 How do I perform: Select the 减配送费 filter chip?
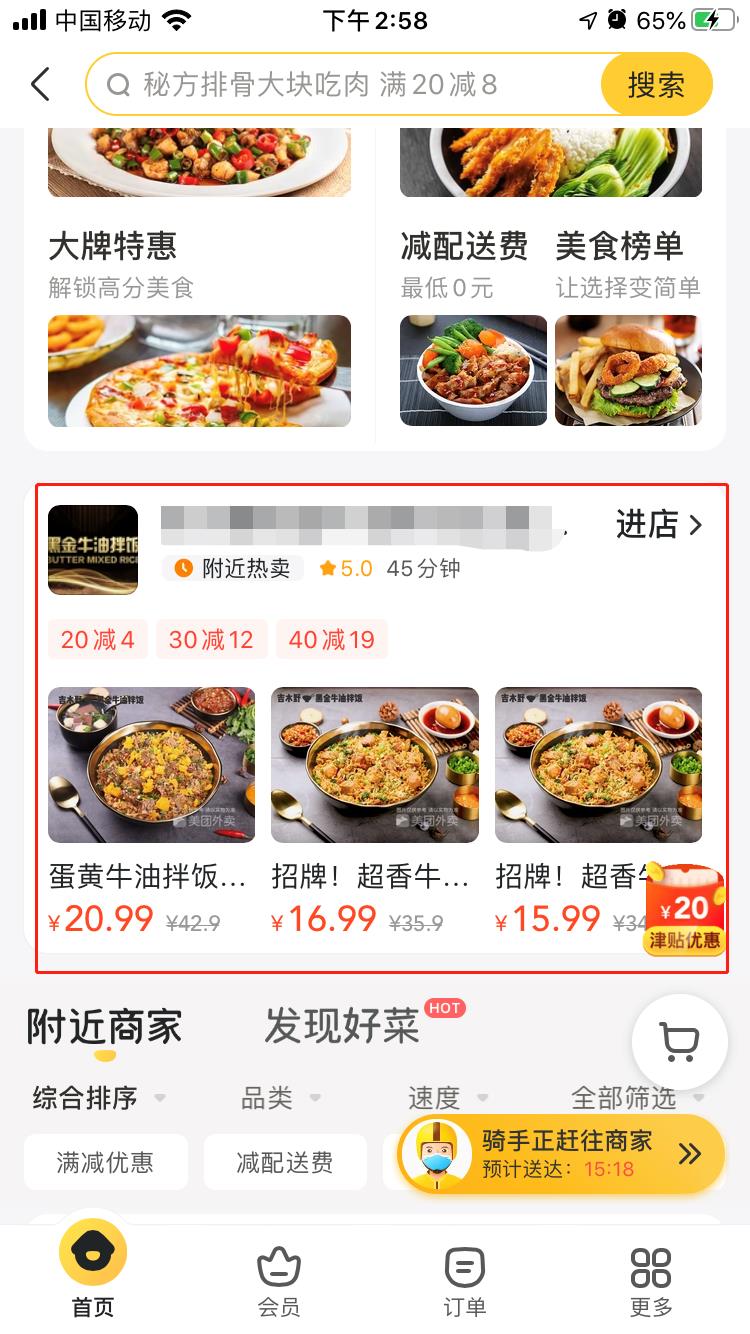tap(285, 1162)
